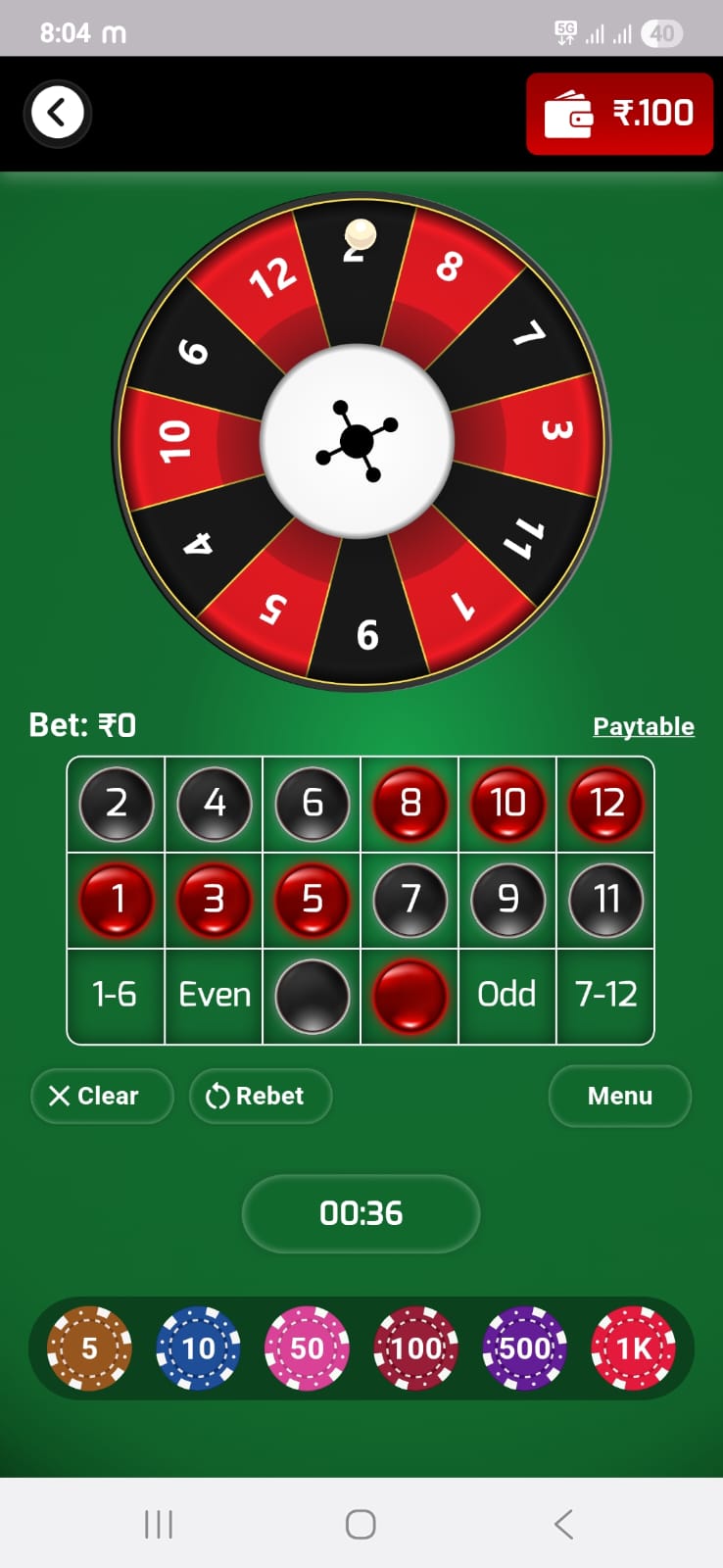This screenshot has width=723, height=1568.
Task: Open the wallet showing ₹.100
Action: click(x=619, y=114)
